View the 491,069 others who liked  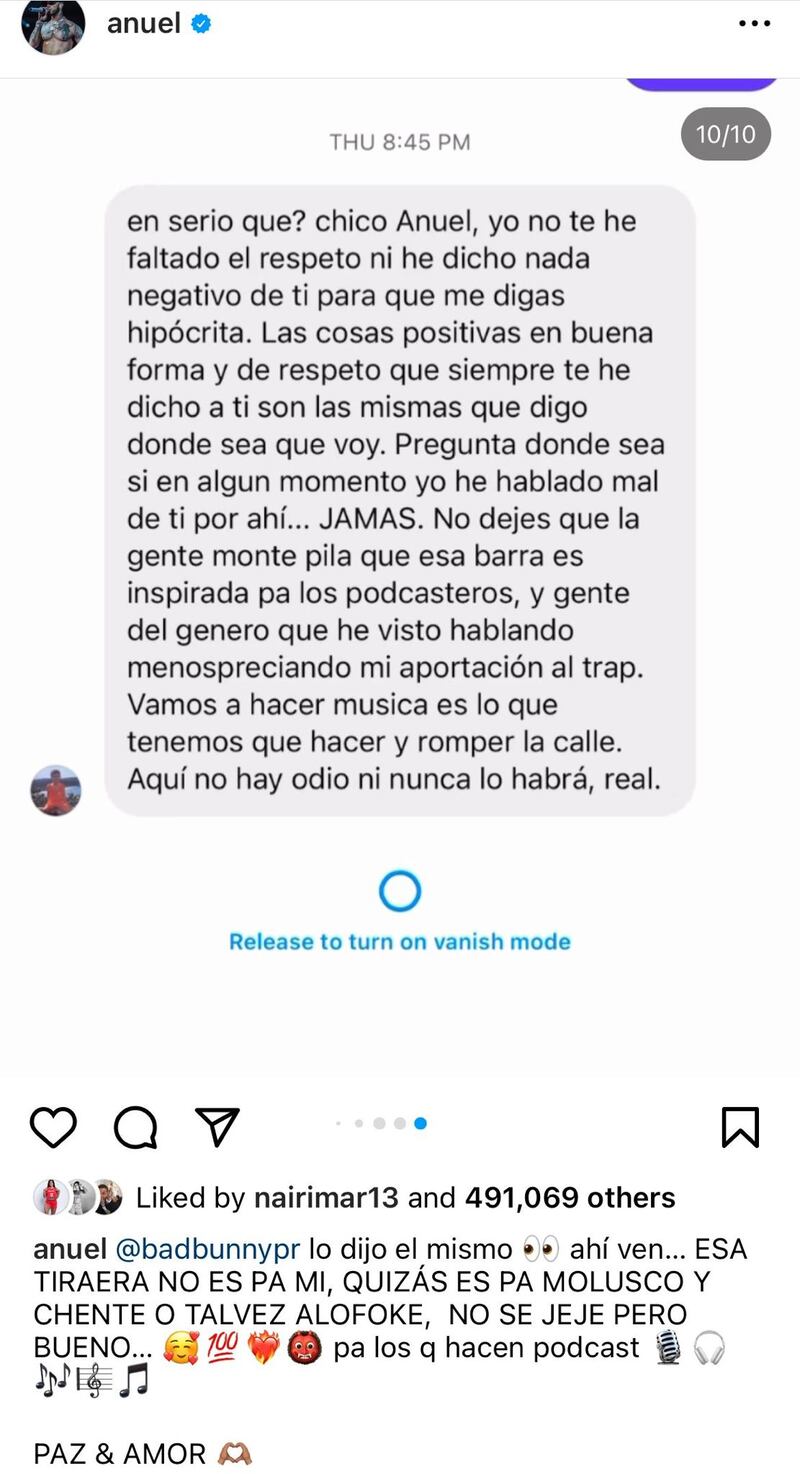point(569,1197)
